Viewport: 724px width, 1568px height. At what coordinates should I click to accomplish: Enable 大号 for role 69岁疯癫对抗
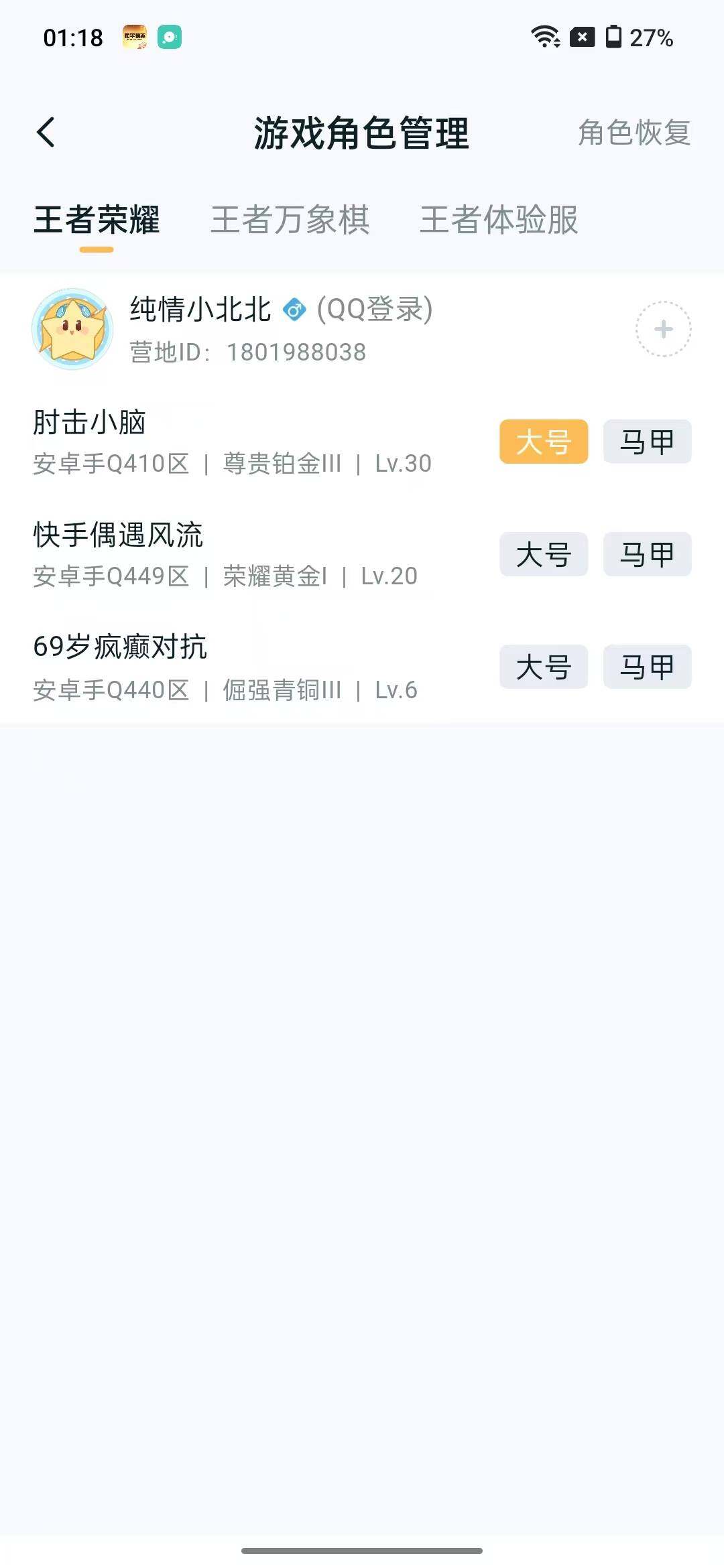[x=543, y=667]
